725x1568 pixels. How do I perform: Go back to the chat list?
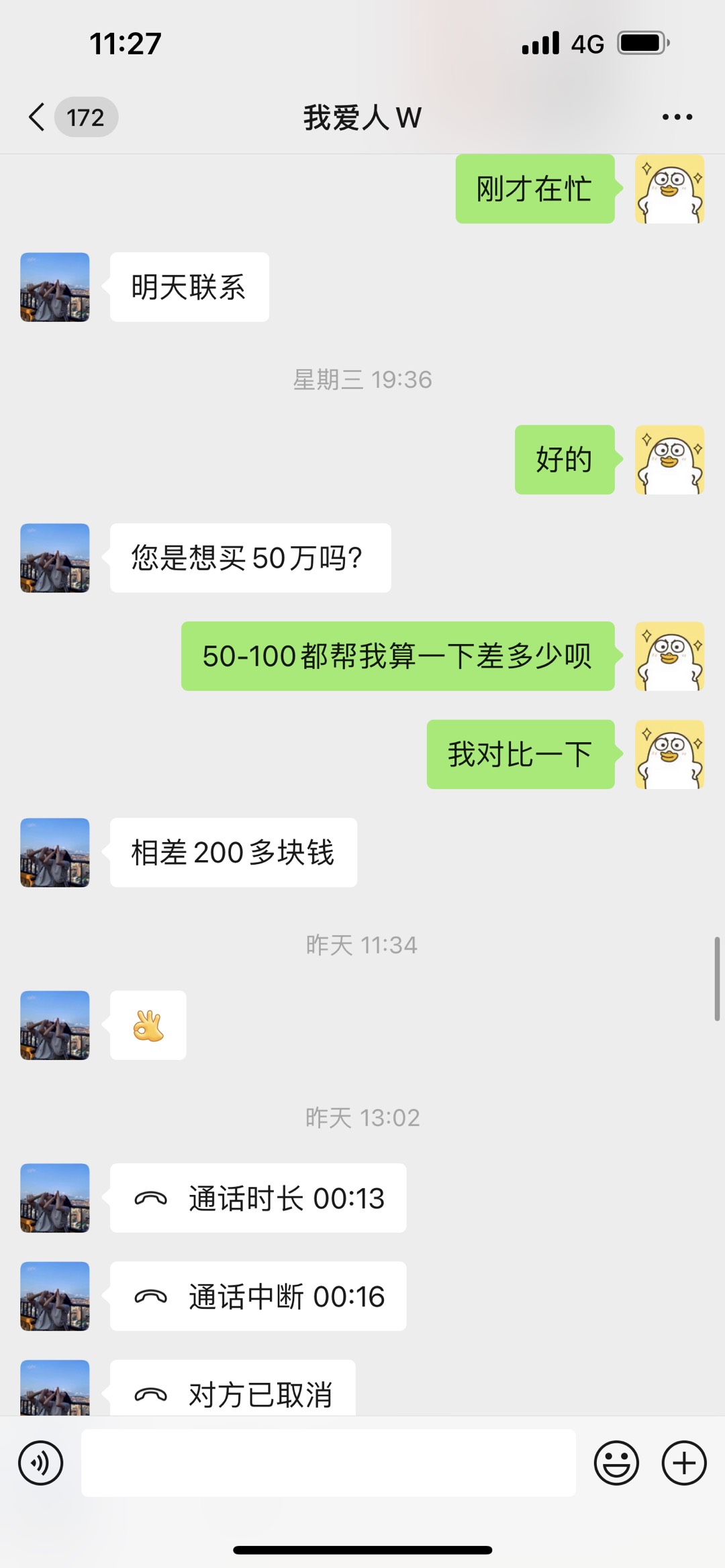tap(39, 117)
